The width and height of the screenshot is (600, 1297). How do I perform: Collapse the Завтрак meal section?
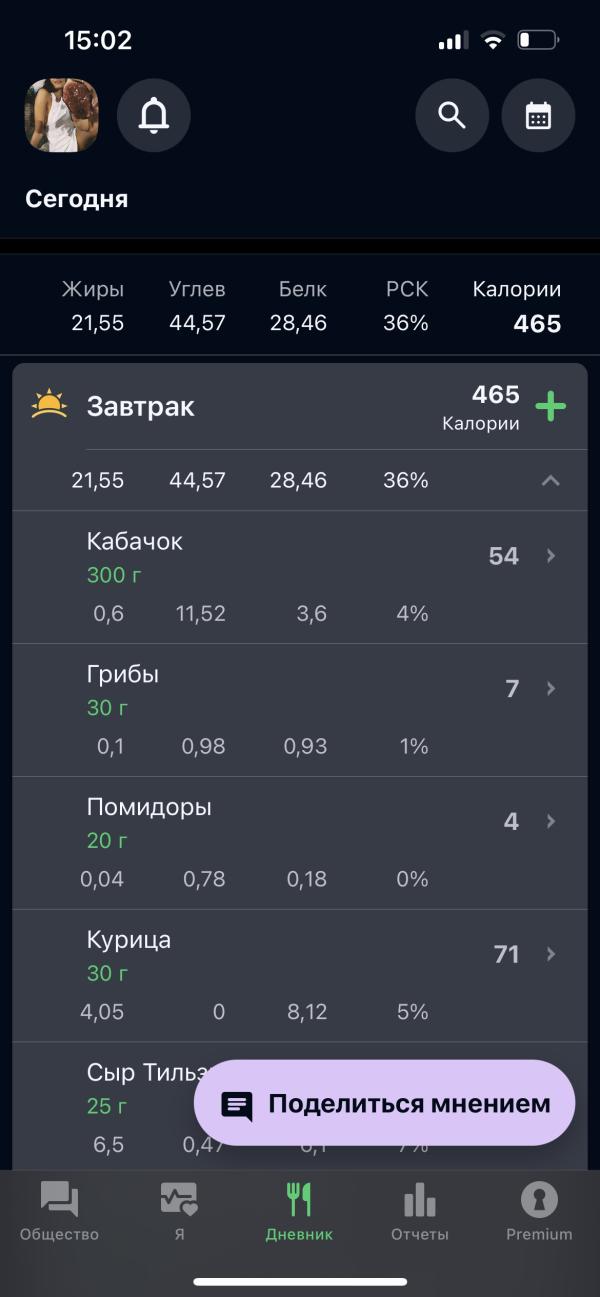tap(550, 481)
